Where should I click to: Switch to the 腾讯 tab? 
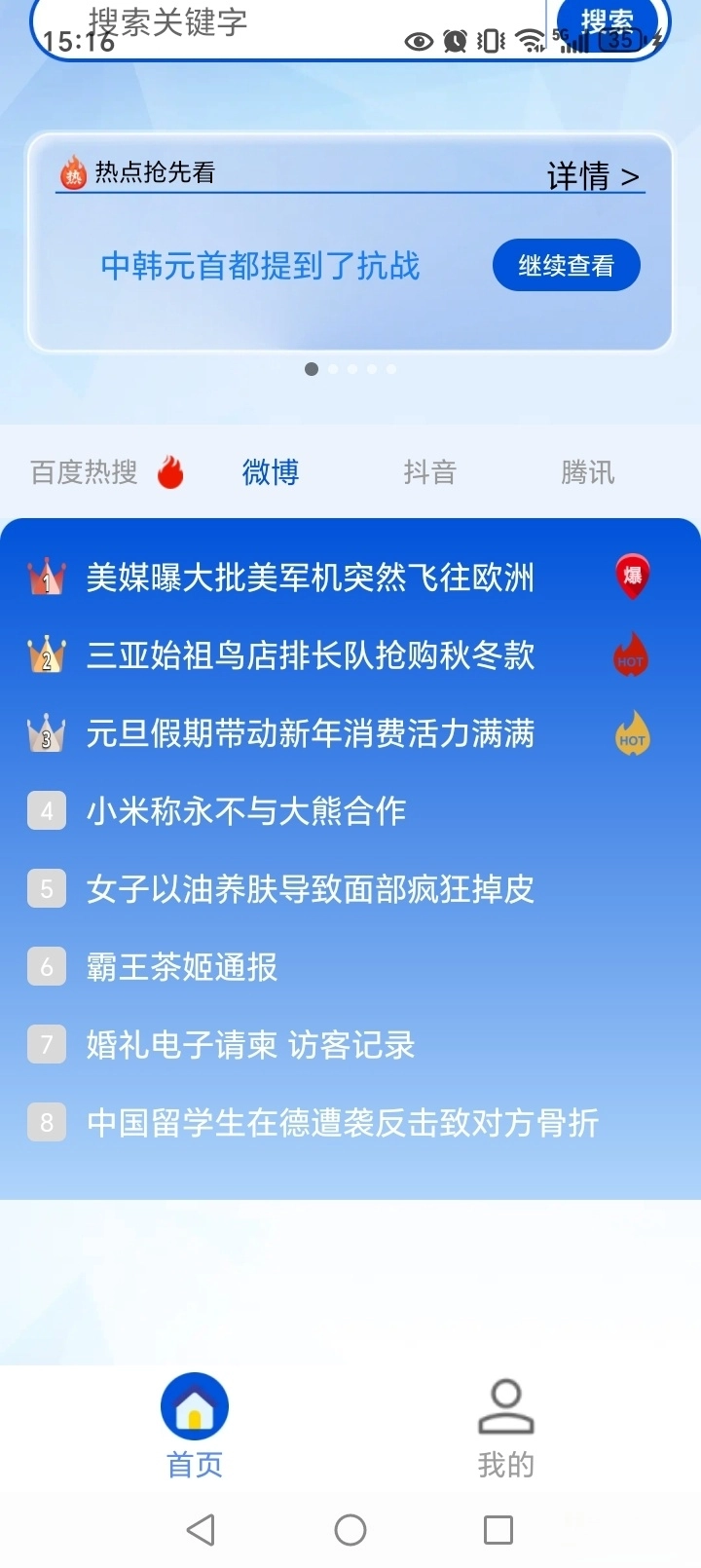pyautogui.click(x=587, y=472)
